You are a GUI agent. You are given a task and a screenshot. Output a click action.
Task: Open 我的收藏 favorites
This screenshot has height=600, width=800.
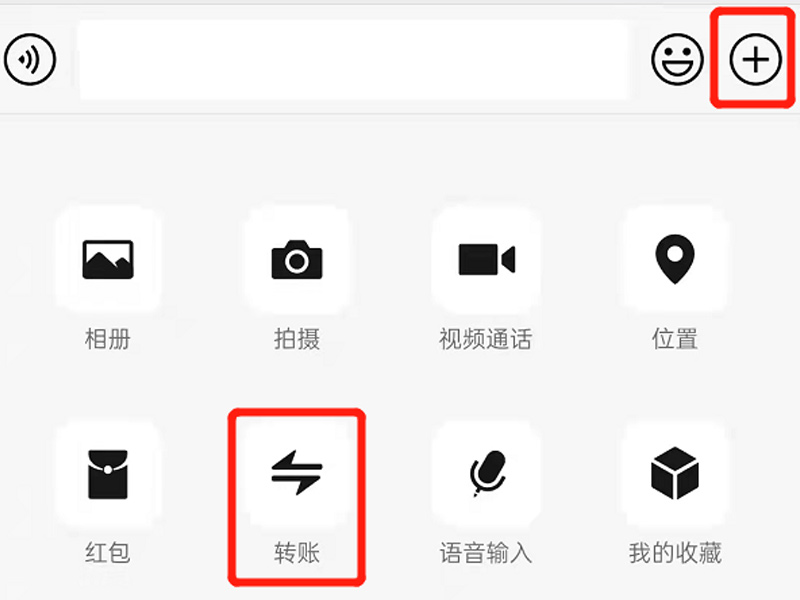coord(675,474)
